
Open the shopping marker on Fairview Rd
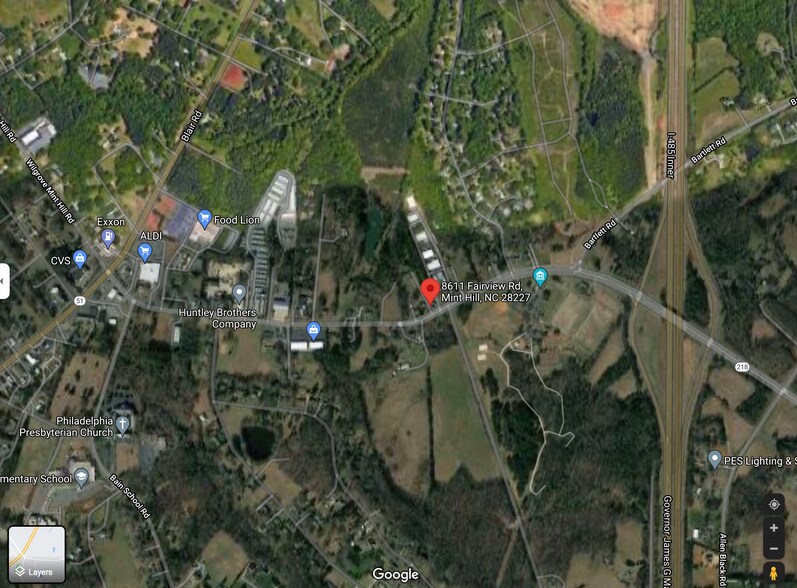tap(313, 330)
